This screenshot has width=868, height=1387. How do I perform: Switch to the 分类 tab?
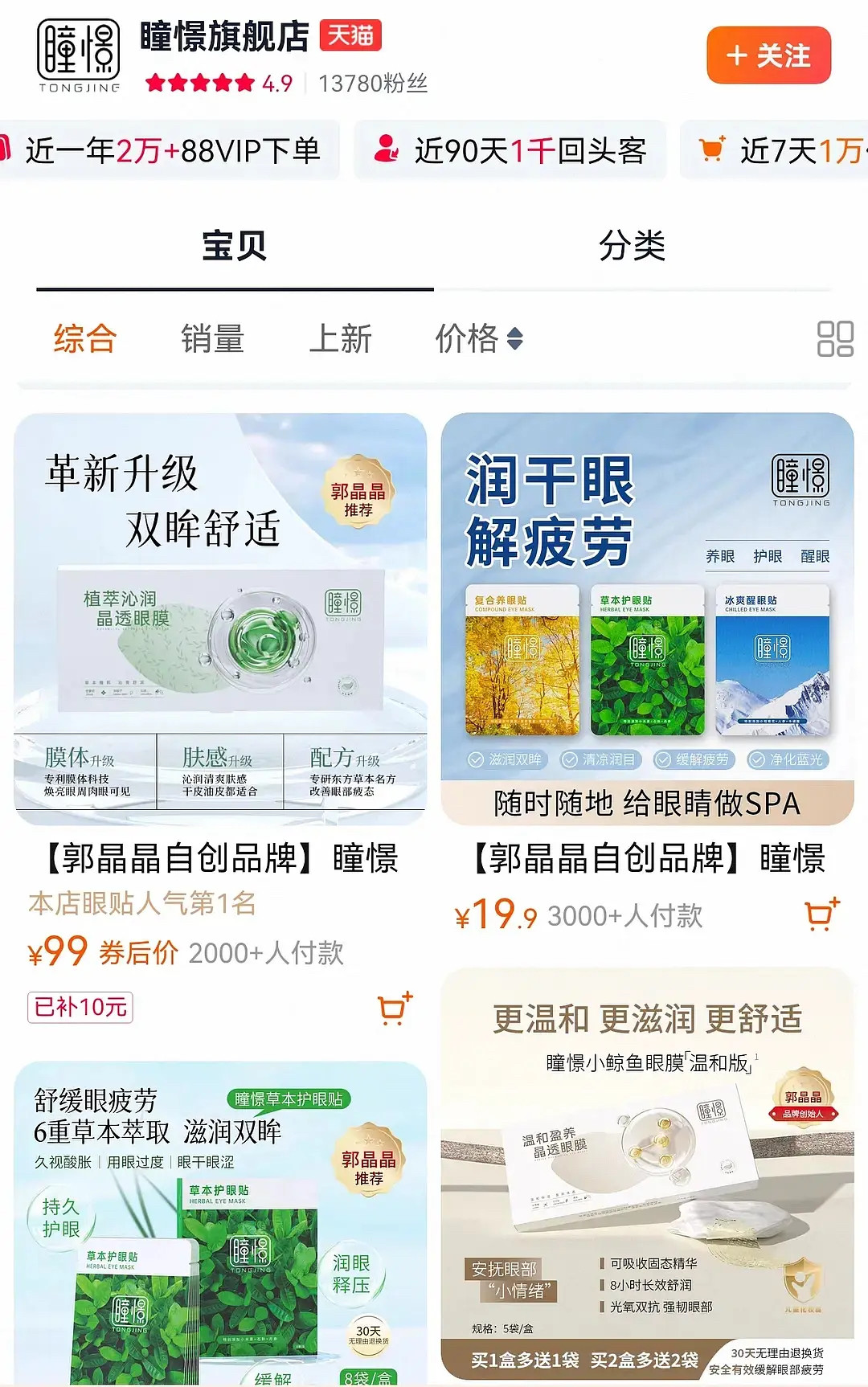coord(633,246)
